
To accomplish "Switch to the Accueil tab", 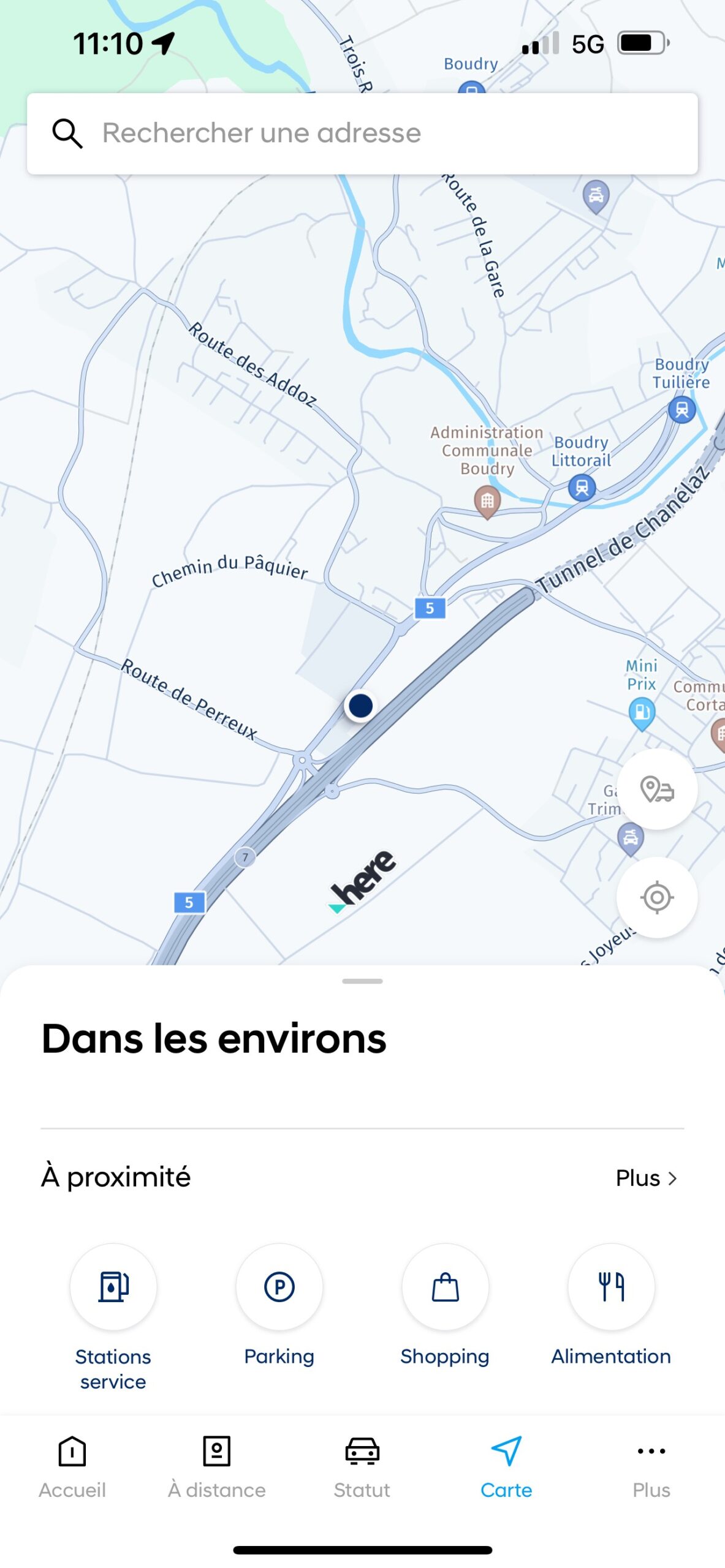I will click(x=72, y=1466).
